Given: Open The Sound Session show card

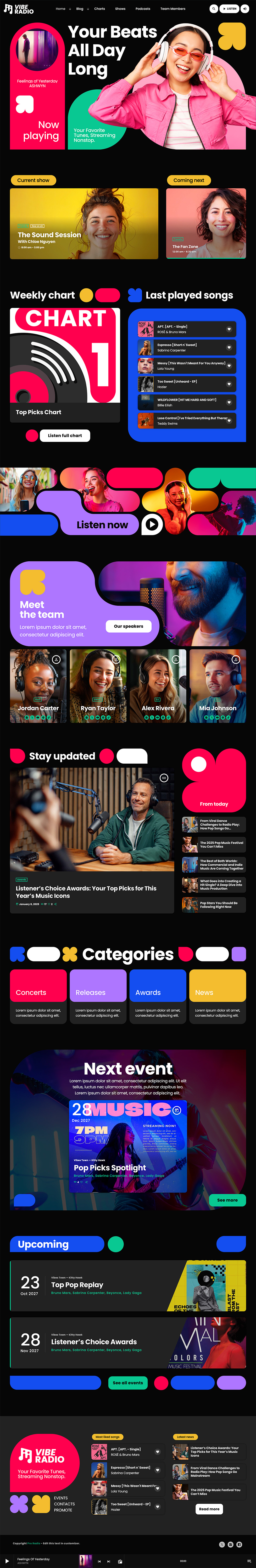Looking at the screenshot, I should (x=84, y=223).
